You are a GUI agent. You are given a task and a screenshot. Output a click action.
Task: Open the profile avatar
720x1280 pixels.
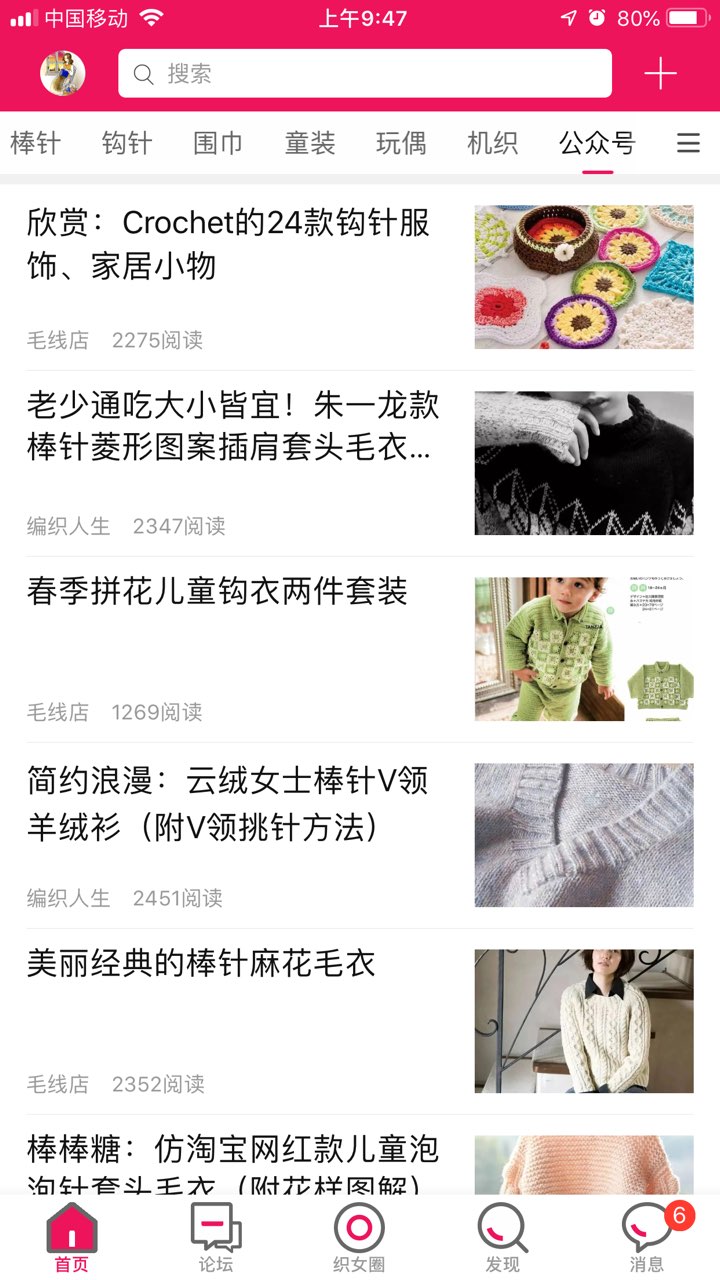[62, 73]
